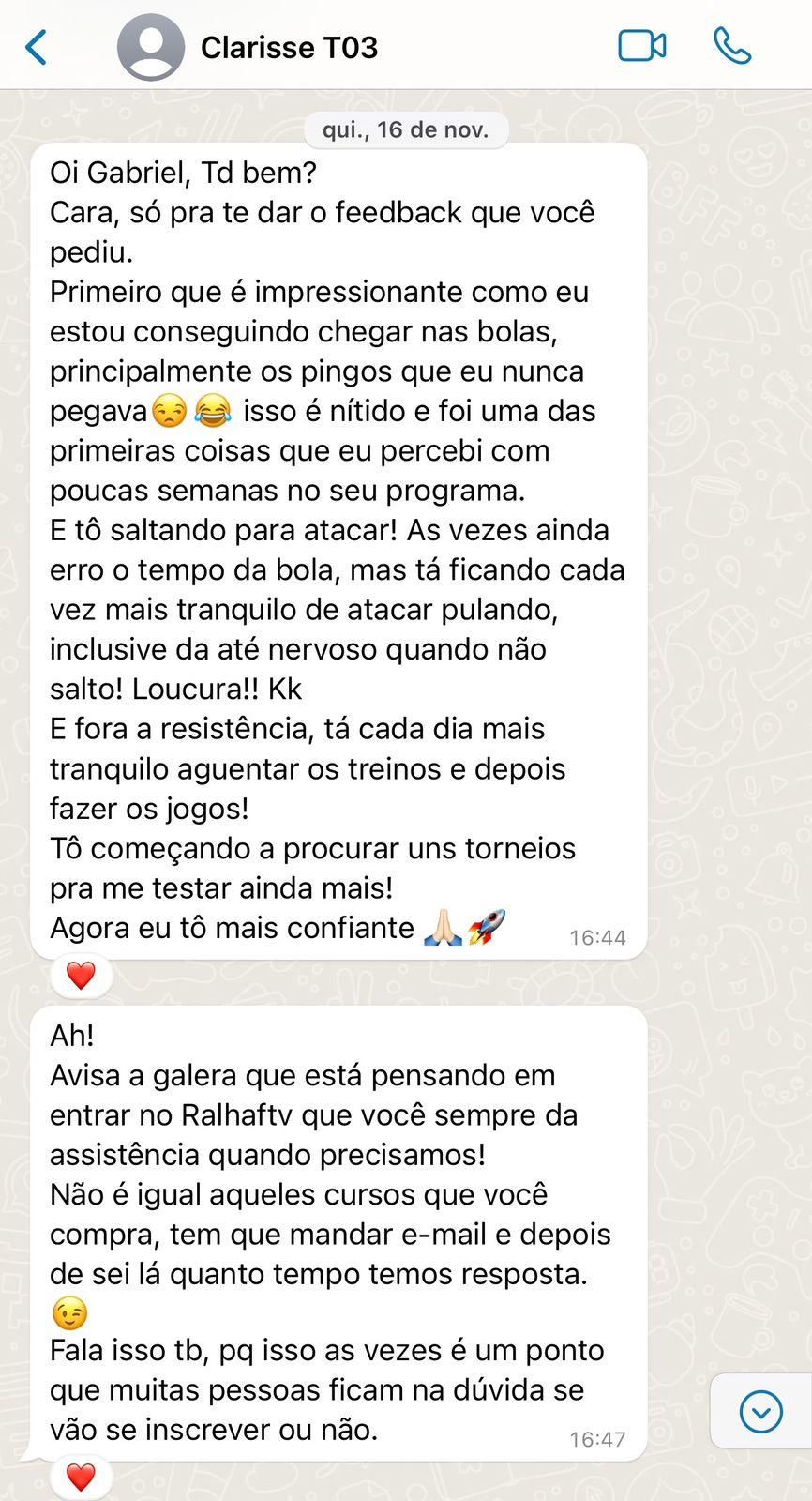This screenshot has width=812, height=1501.
Task: Start a voice call with Clarisse T03
Action: click(732, 46)
